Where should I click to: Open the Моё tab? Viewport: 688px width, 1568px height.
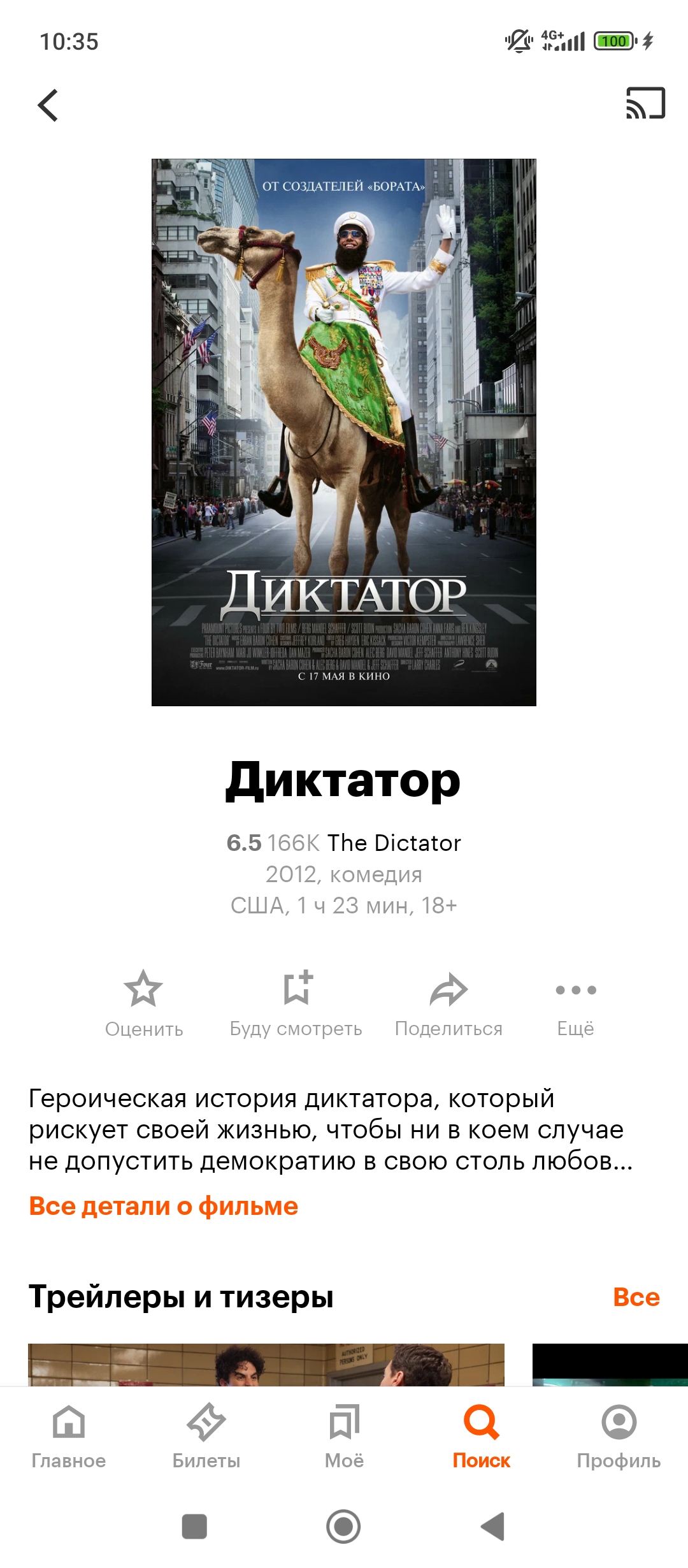coord(344,1434)
